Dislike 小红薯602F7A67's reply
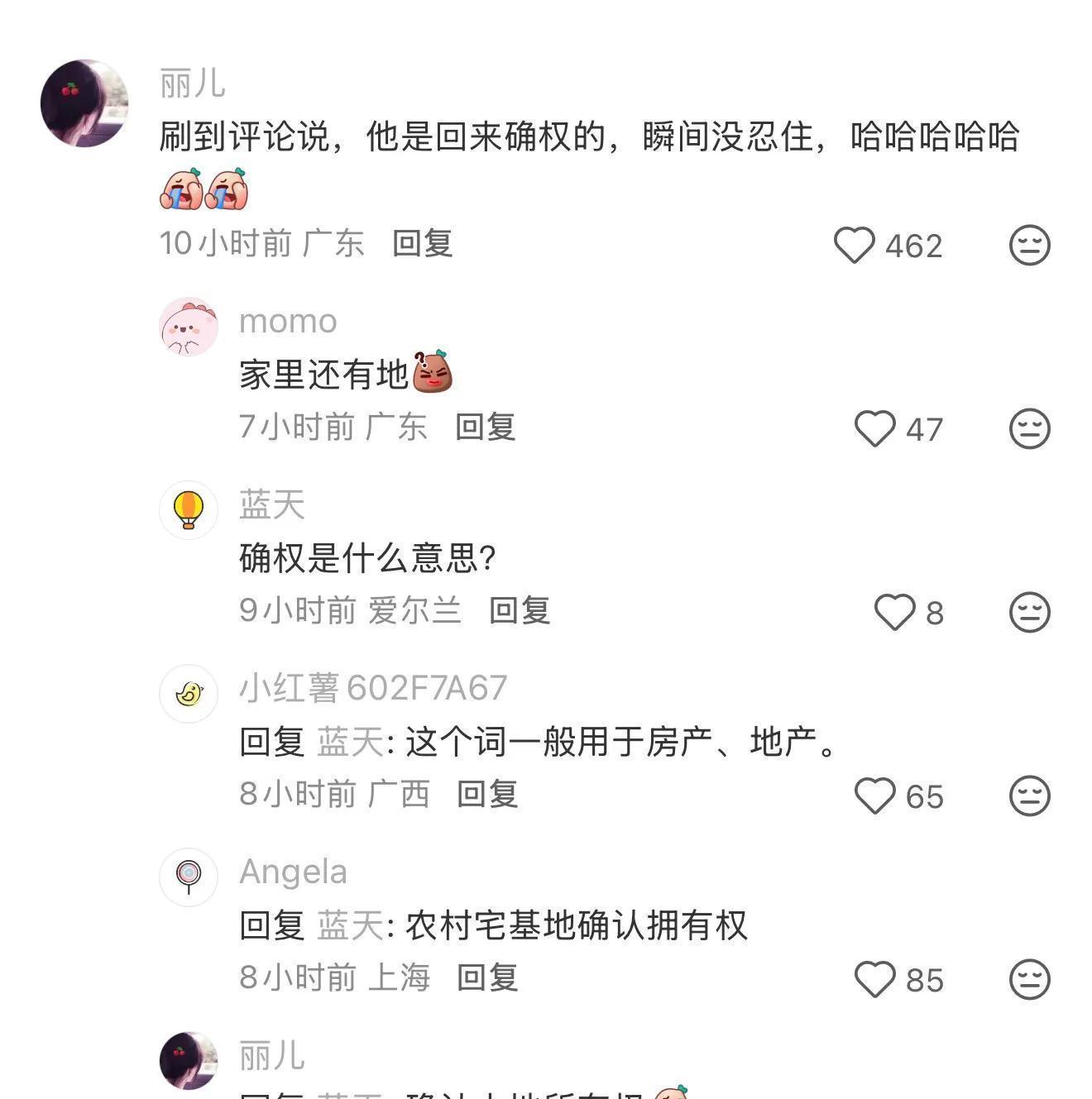This screenshot has width=1092, height=1099. 1029,796
